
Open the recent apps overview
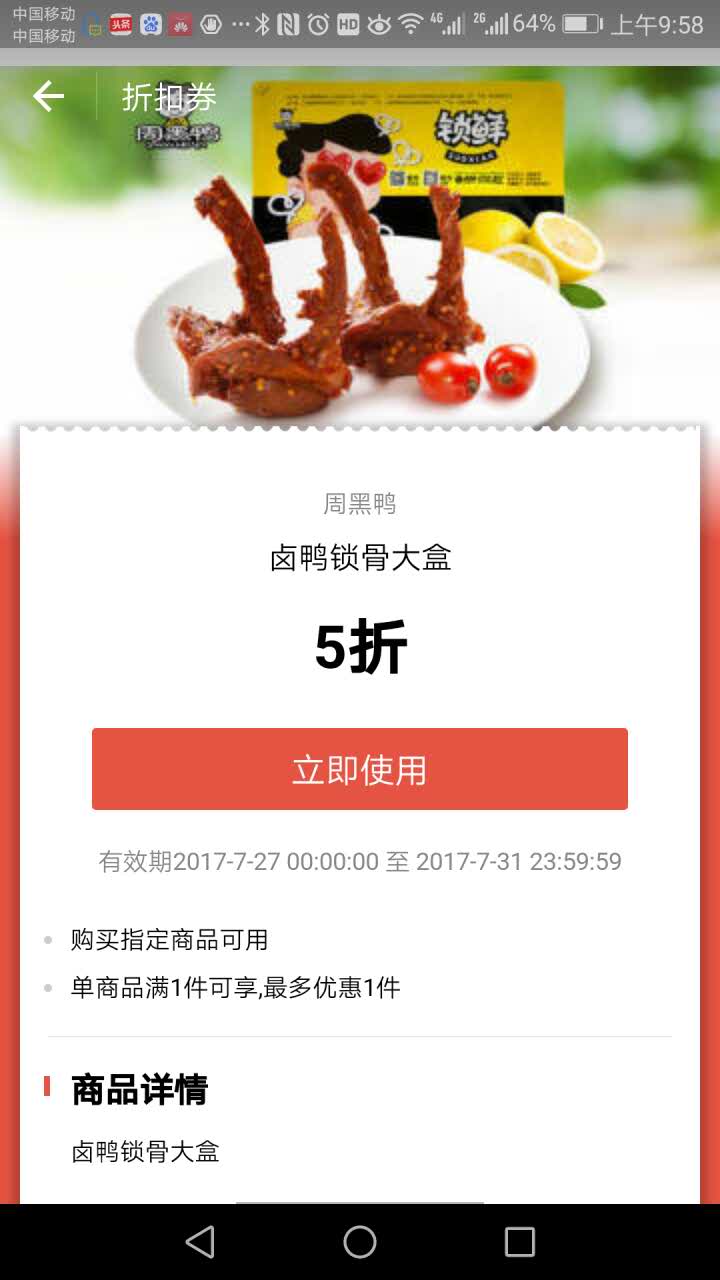click(x=520, y=1242)
